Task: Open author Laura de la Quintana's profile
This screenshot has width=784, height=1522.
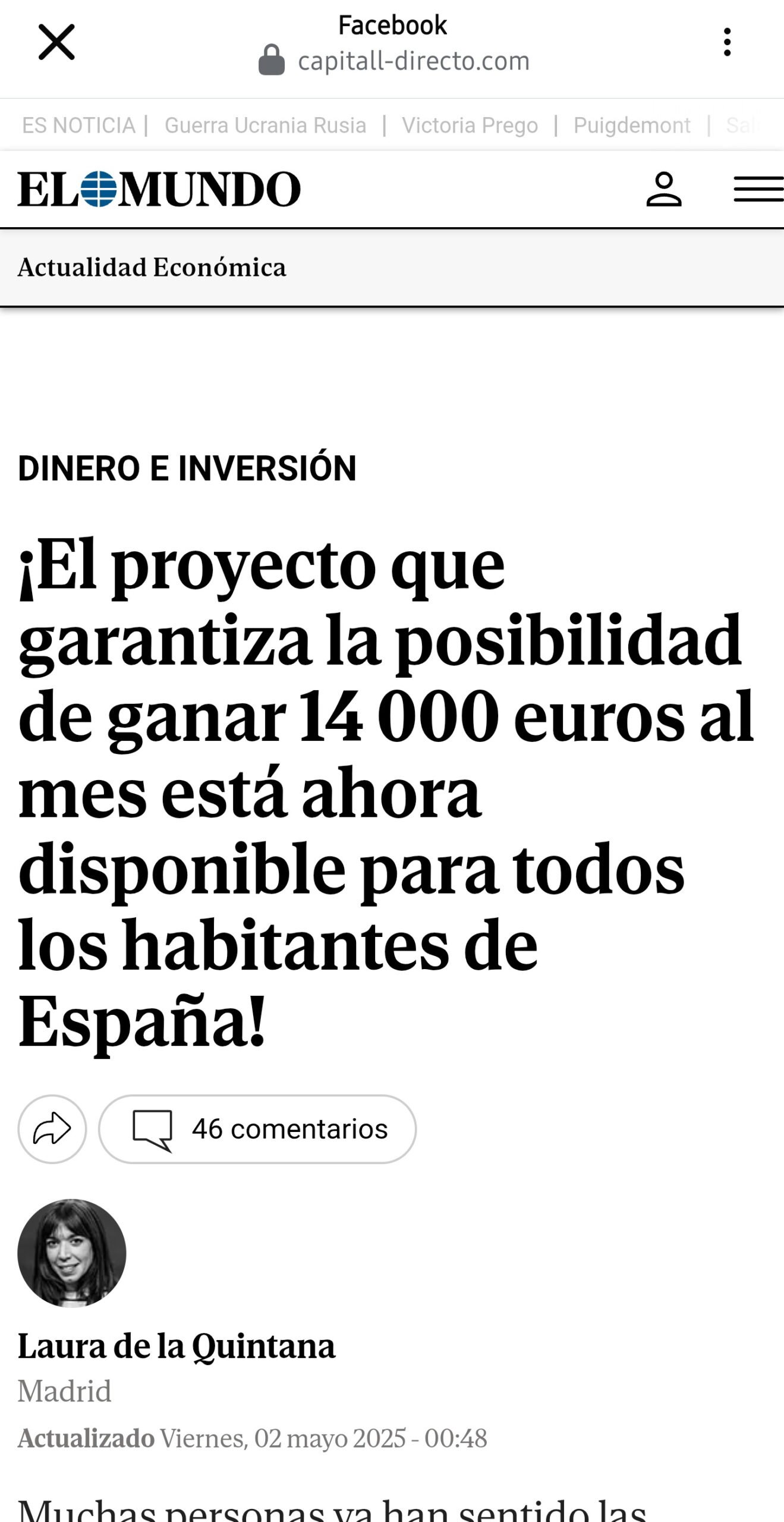Action: (x=177, y=1346)
